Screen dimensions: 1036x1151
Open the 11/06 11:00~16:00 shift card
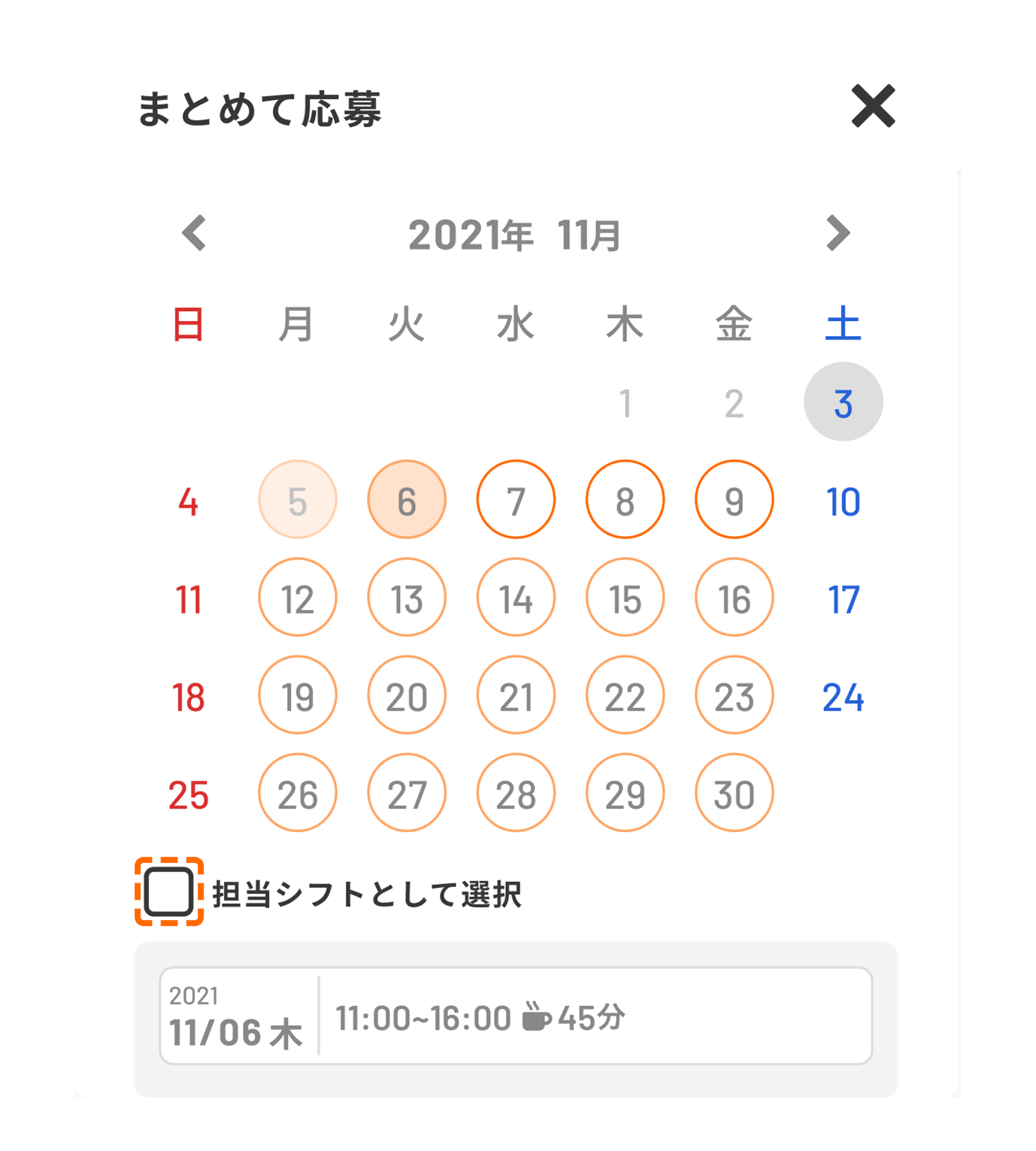[516, 1016]
